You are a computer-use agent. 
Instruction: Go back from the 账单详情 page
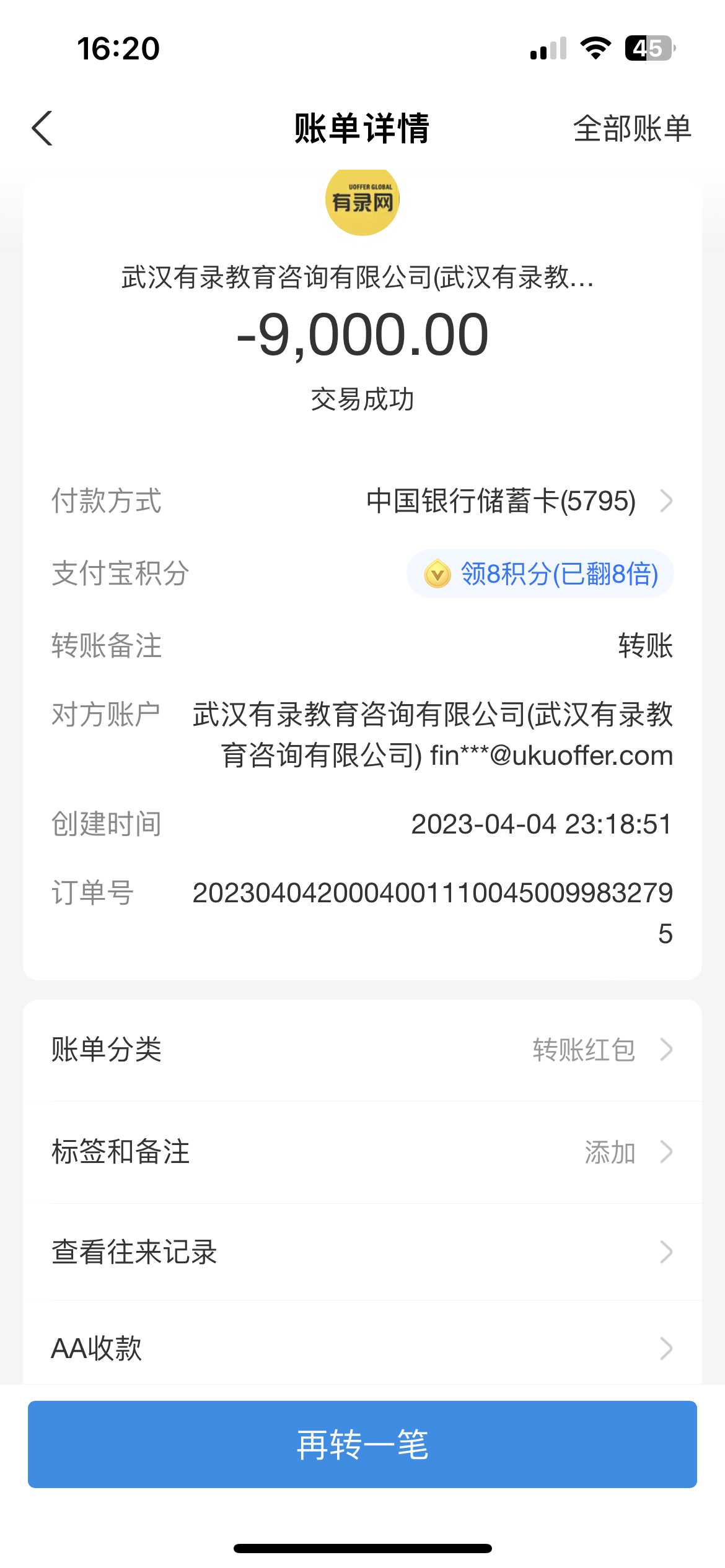(x=42, y=129)
